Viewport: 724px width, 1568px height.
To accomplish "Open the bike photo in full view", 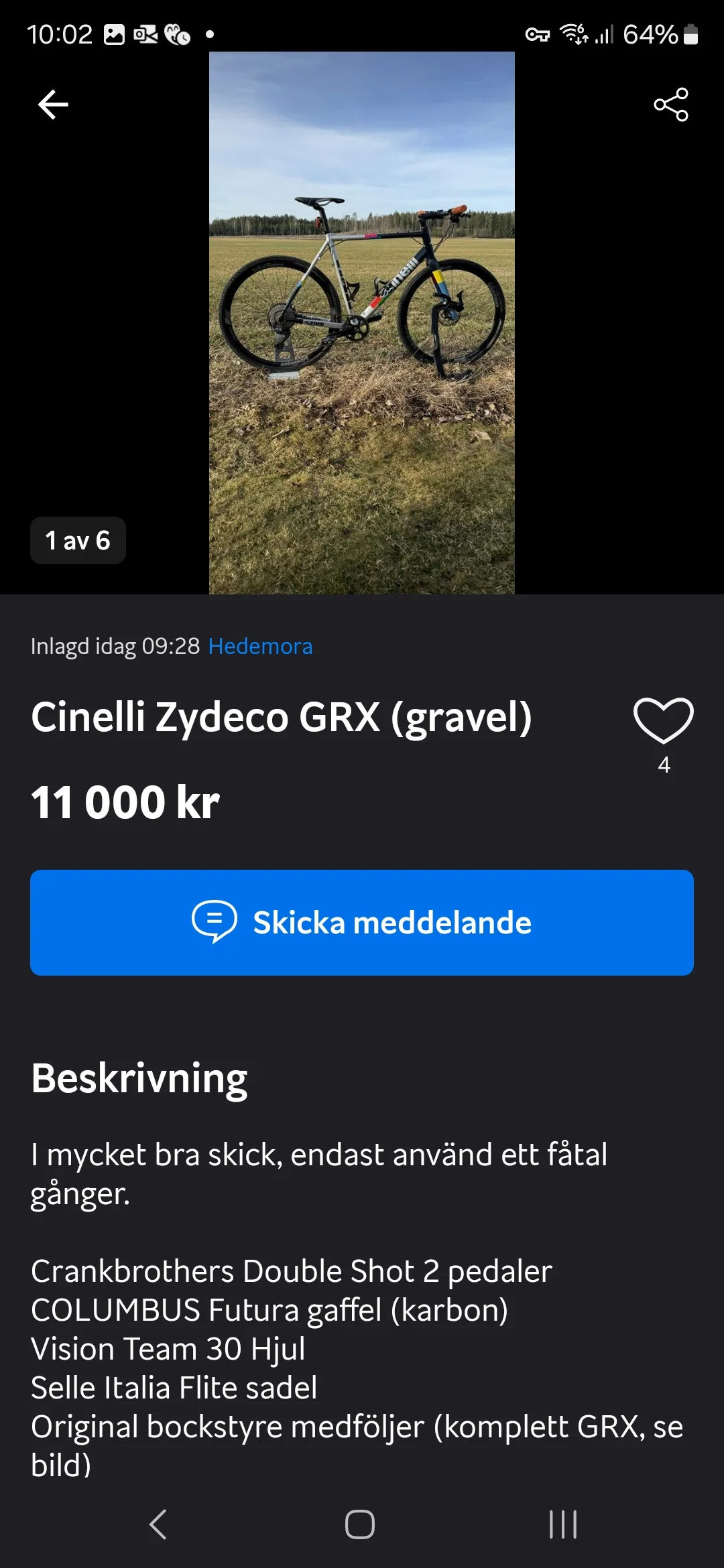I will pos(362,322).
